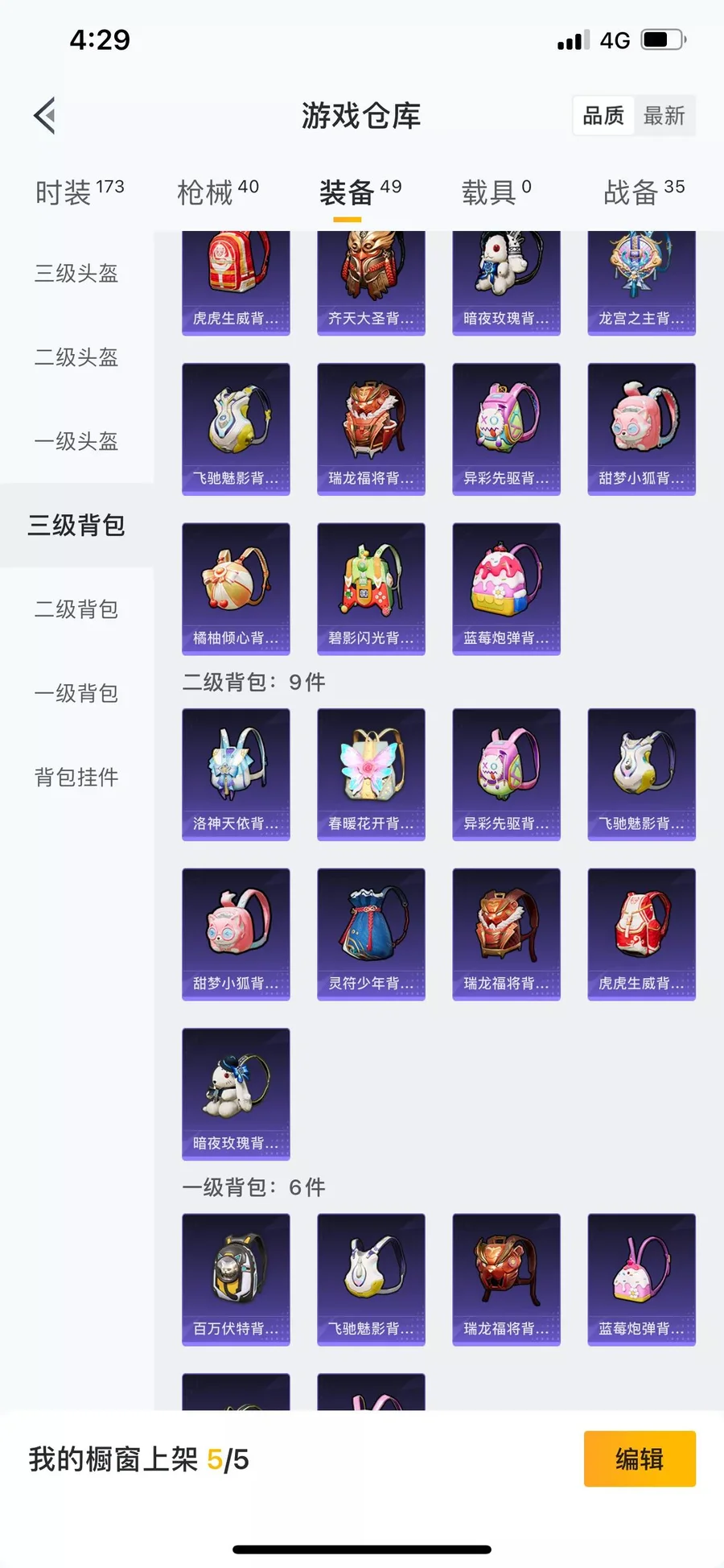Jump to 一级背包 category
The width and height of the screenshot is (724, 1568).
pyautogui.click(x=76, y=693)
